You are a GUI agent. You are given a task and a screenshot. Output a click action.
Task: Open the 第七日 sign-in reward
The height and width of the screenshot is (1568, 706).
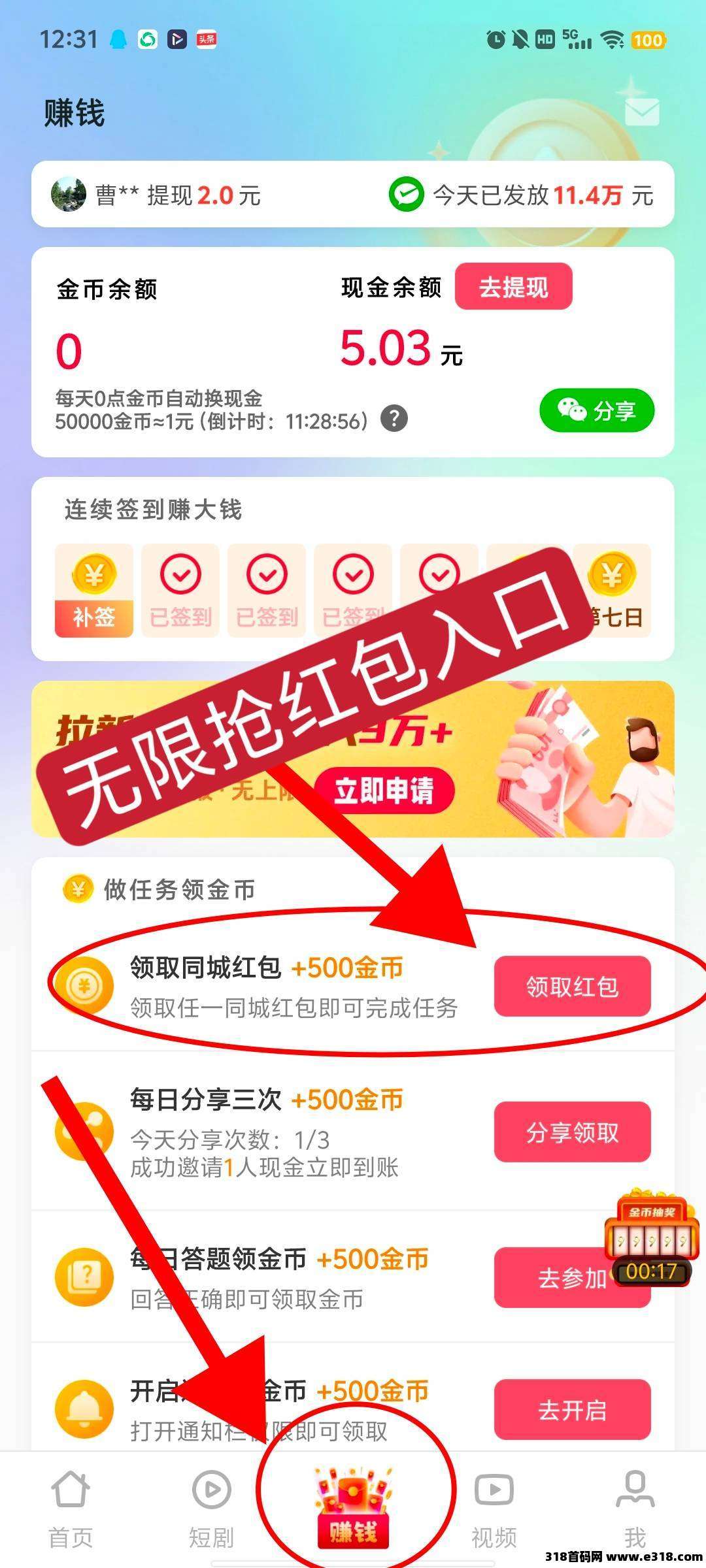(612, 590)
